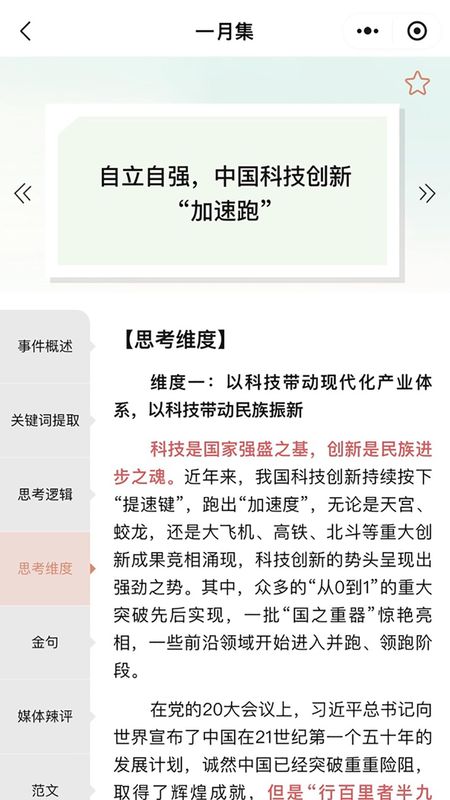Switch to the 事件概述 section
450x800 pixels.
point(45,346)
